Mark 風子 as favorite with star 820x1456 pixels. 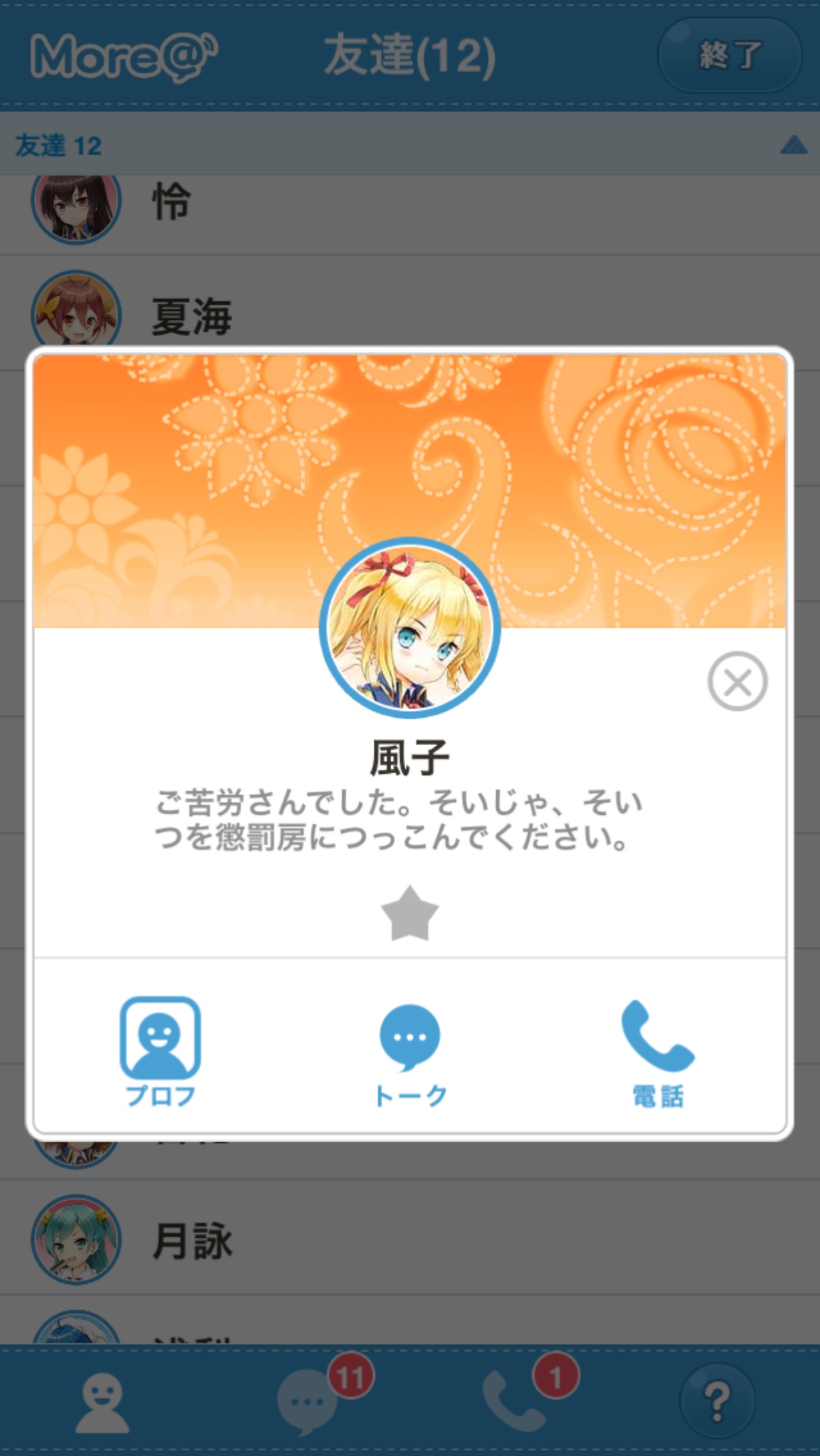coord(409,915)
